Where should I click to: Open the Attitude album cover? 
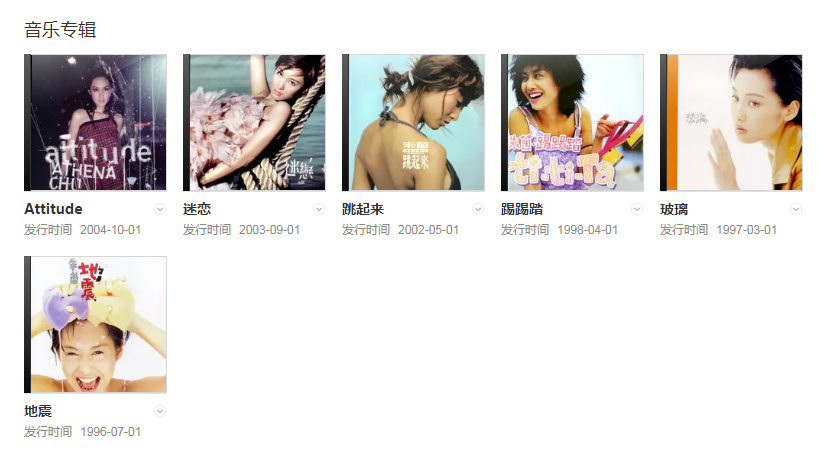tap(96, 123)
